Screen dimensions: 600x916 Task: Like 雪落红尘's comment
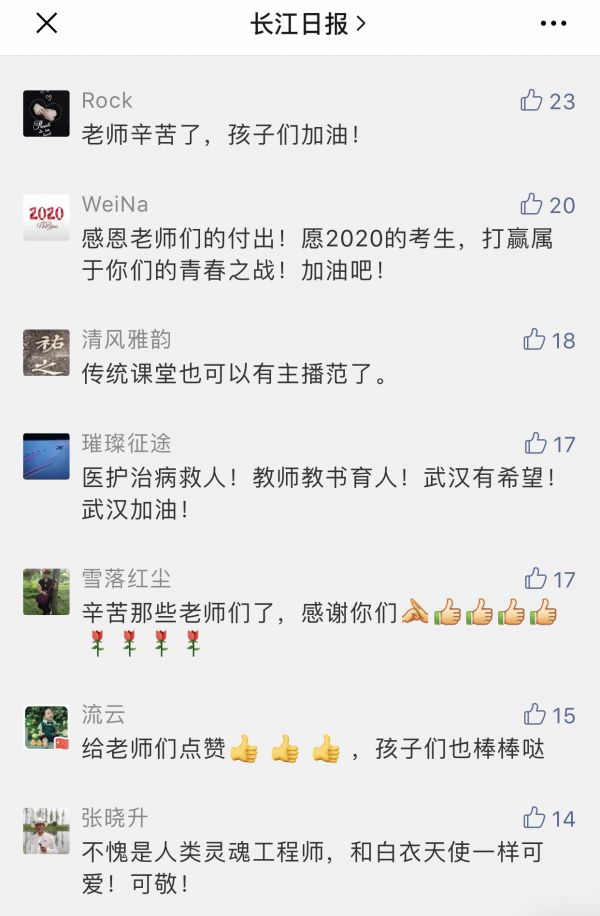point(535,579)
